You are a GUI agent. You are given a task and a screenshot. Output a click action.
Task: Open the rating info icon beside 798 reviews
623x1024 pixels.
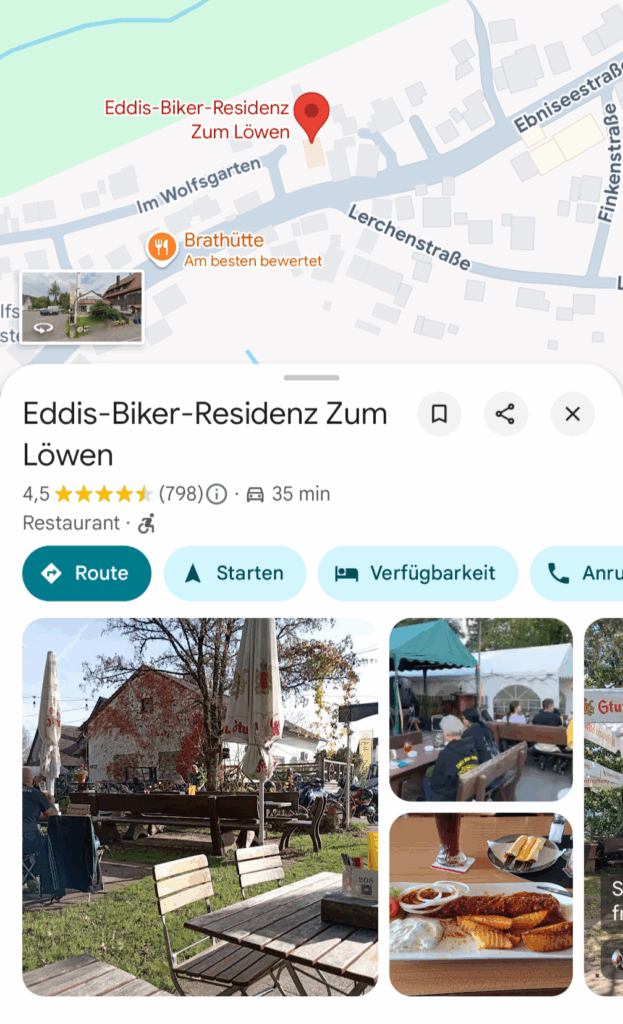(x=216, y=494)
